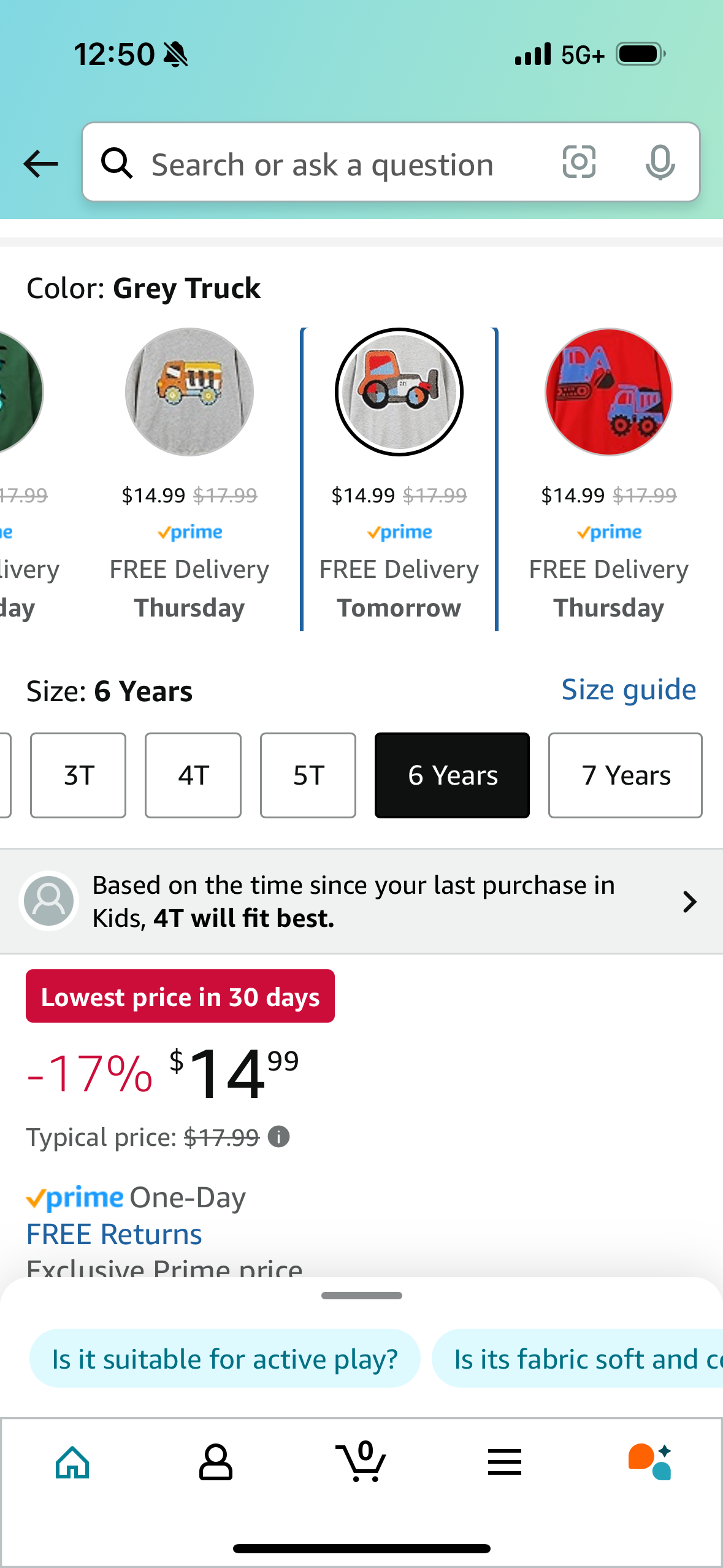View typical price info icon
Image resolution: width=723 pixels, height=1568 pixels.
click(x=279, y=1137)
